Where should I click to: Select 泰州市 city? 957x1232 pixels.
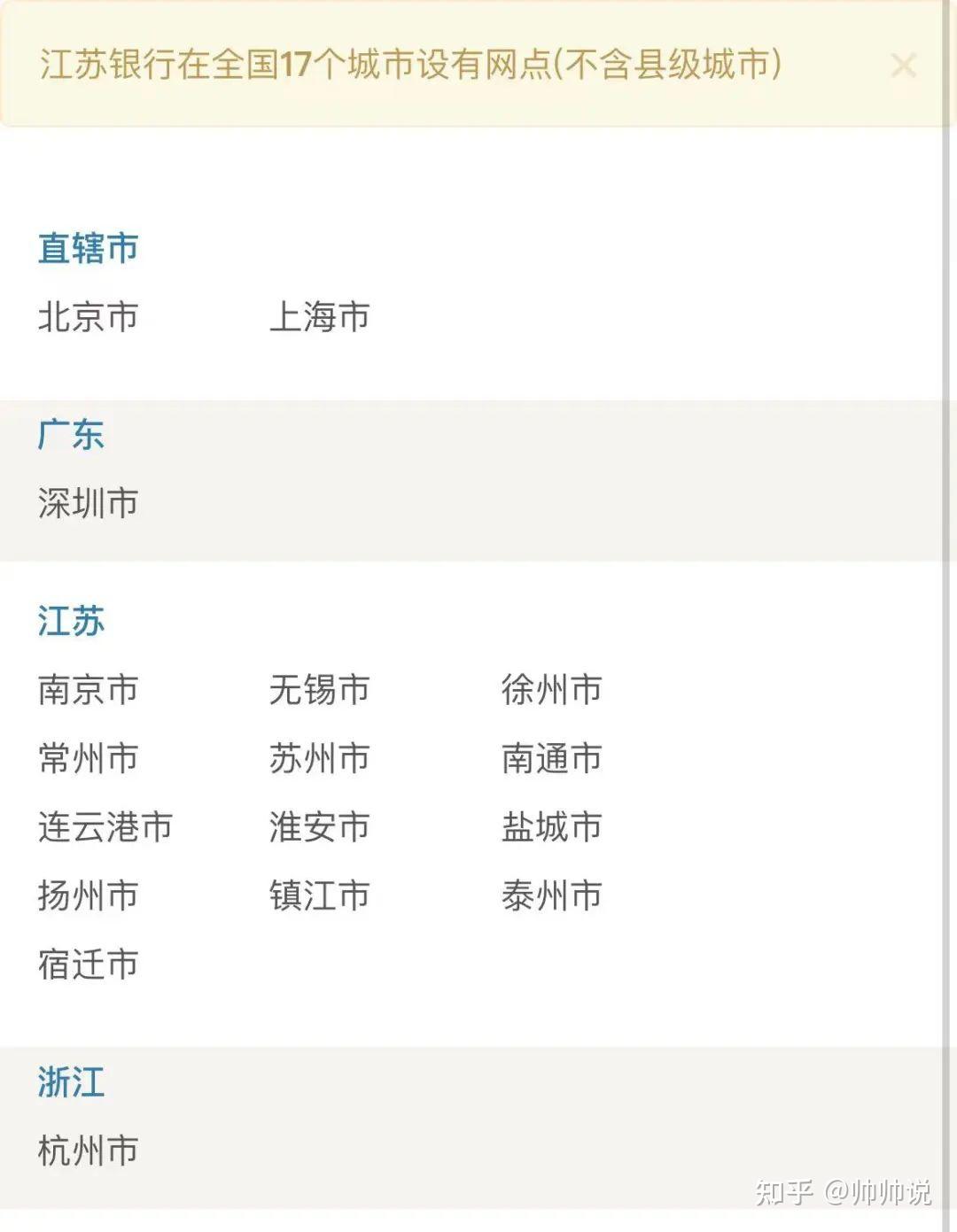click(551, 895)
